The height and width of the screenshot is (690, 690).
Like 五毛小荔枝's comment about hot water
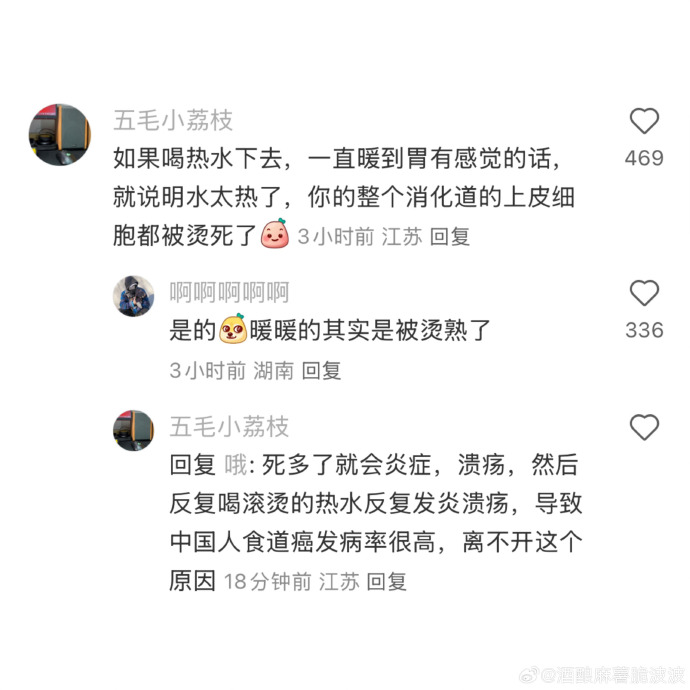644,122
